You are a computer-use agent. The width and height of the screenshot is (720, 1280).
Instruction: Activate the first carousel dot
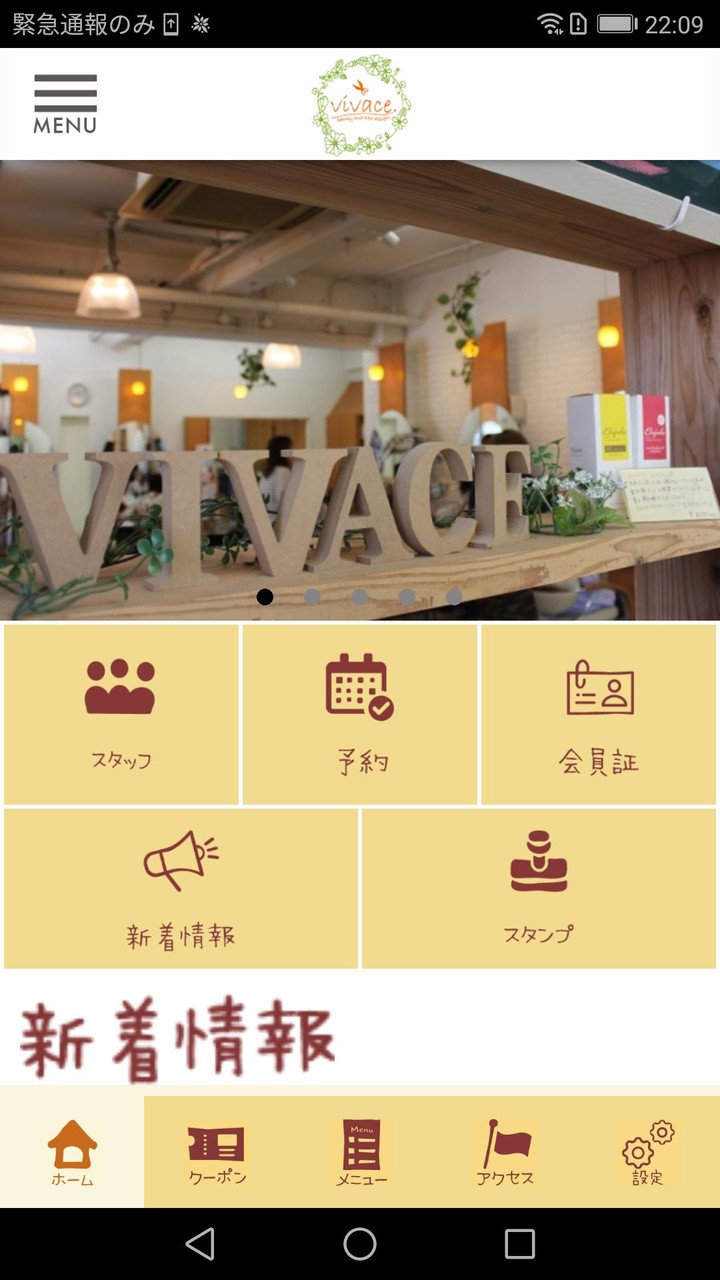coord(264,597)
